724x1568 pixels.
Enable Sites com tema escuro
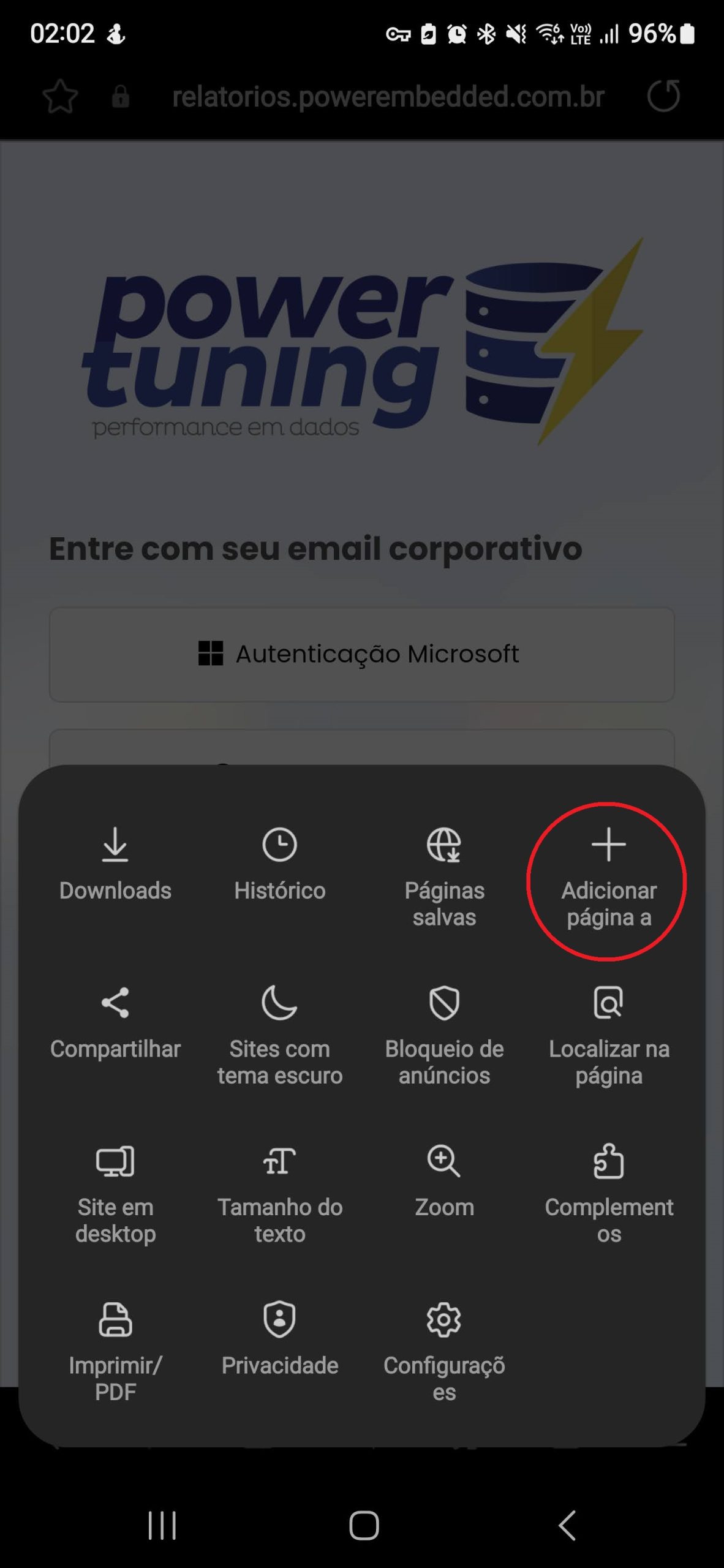279,1035
